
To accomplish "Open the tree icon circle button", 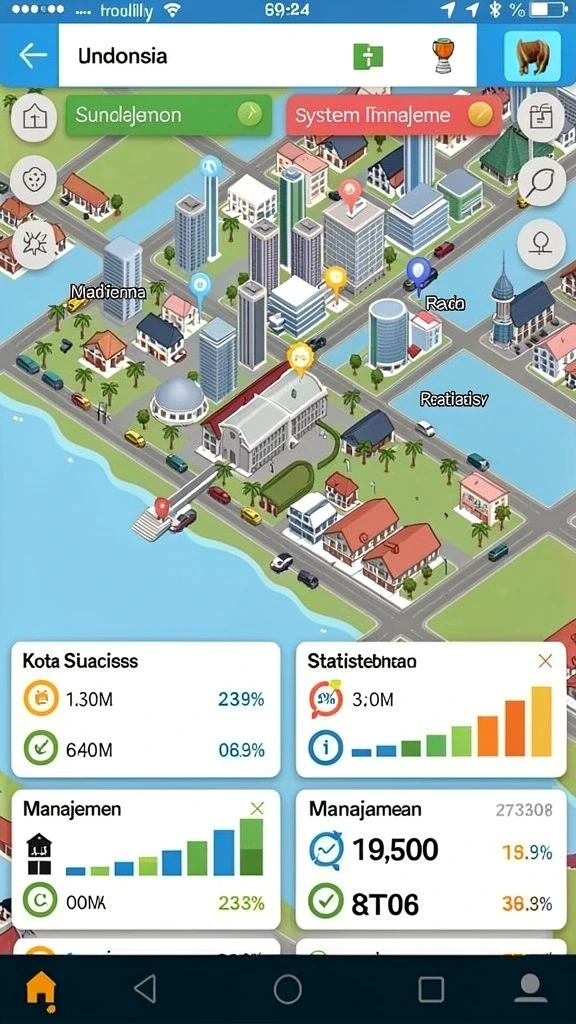I will [541, 244].
